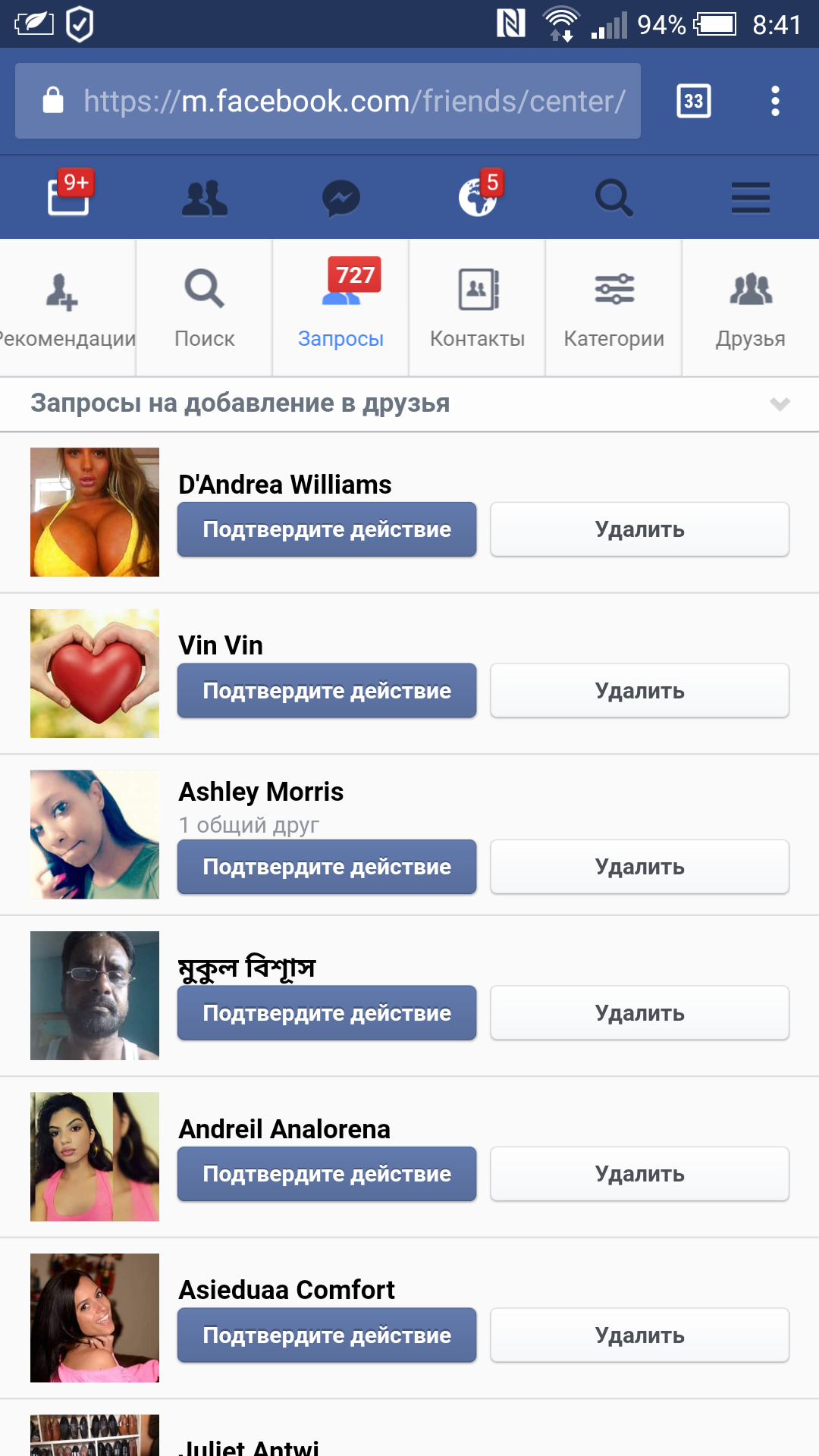The height and width of the screenshot is (1456, 819).
Task: Open Andreil Analorena's profile picture
Action: tap(95, 1156)
